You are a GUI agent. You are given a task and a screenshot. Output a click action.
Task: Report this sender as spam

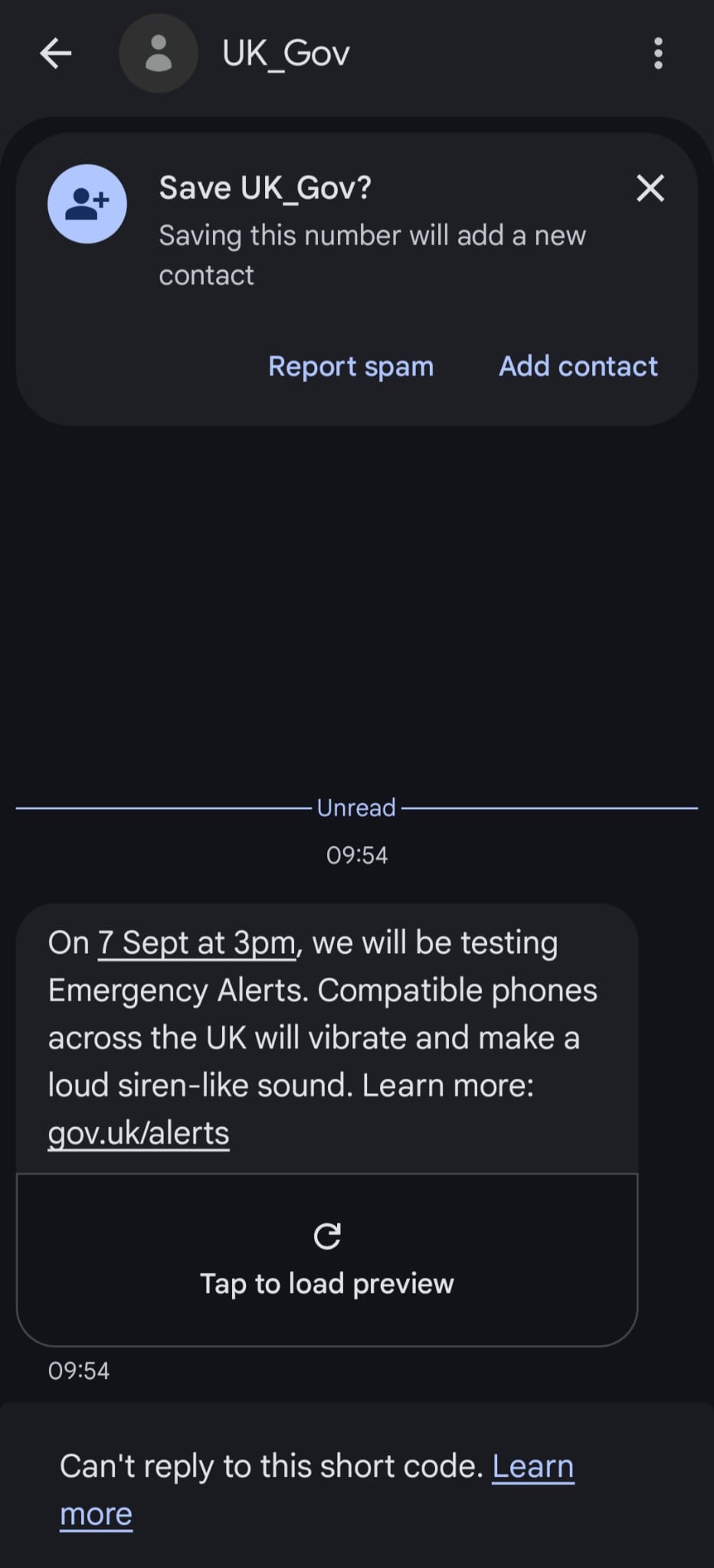[x=351, y=367]
